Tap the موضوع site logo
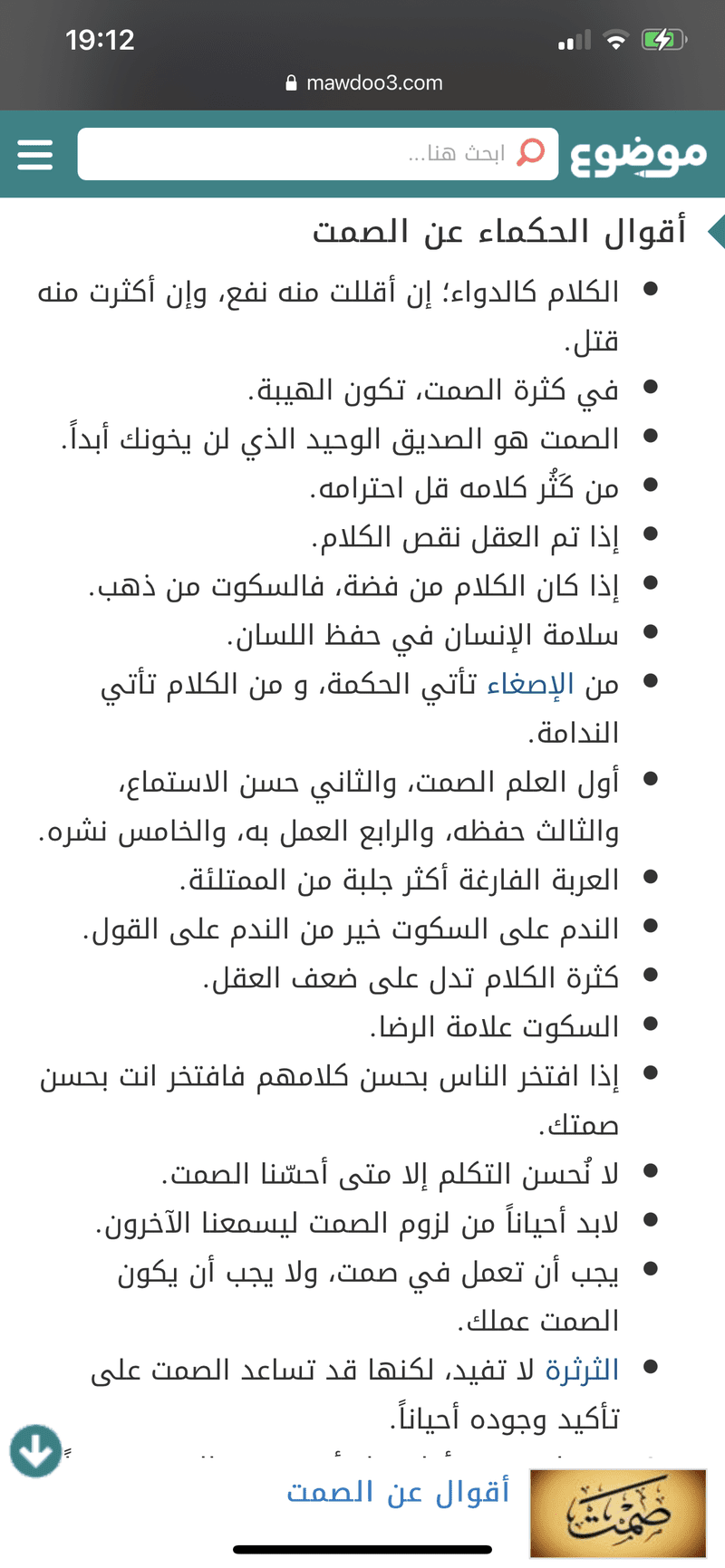 click(638, 155)
